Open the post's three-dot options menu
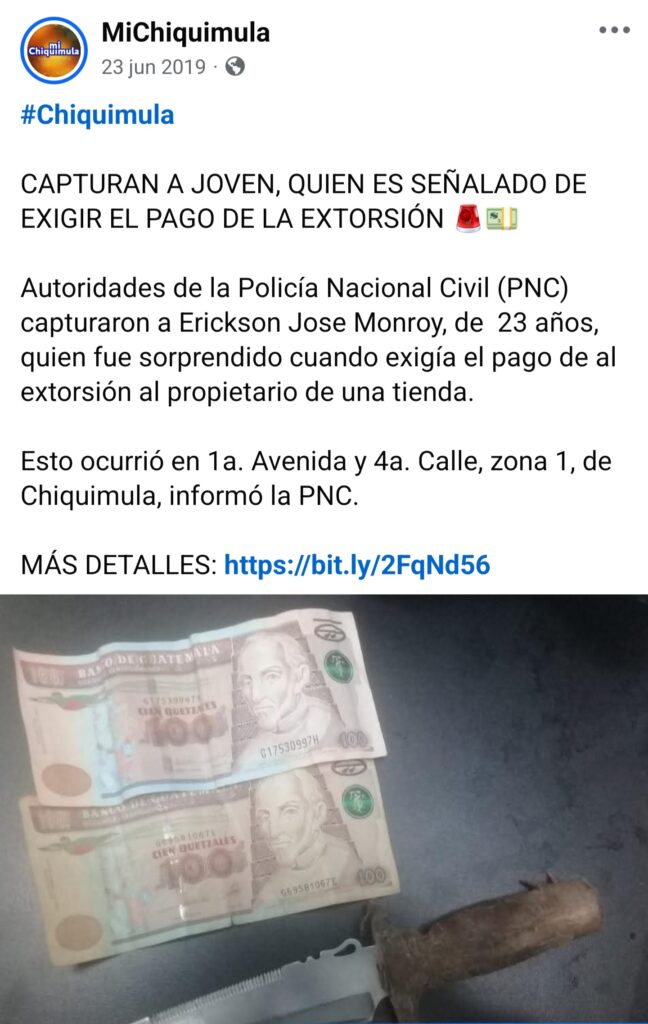Screen dimensions: 648x1024 tap(614, 31)
